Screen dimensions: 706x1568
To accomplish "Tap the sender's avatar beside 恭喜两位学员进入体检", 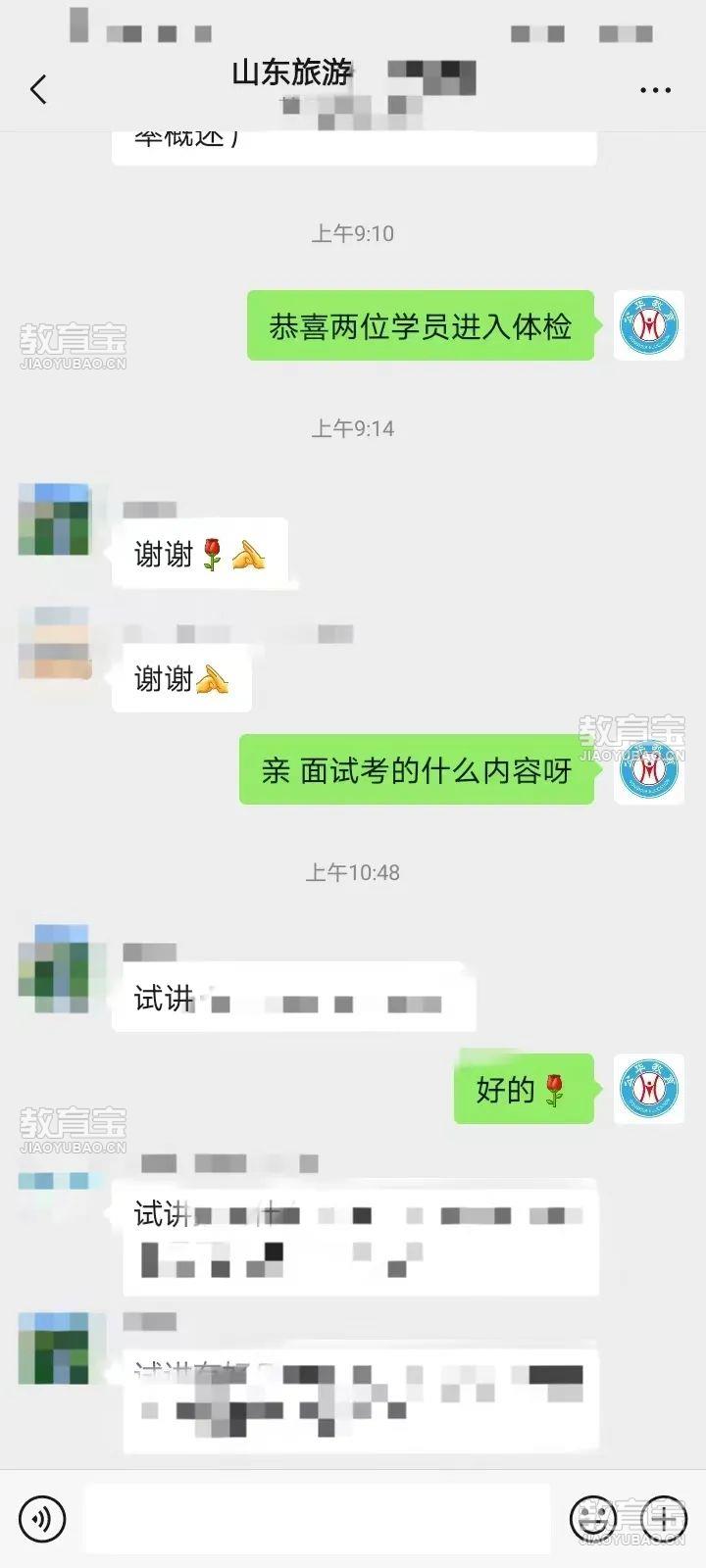I will pos(648,325).
